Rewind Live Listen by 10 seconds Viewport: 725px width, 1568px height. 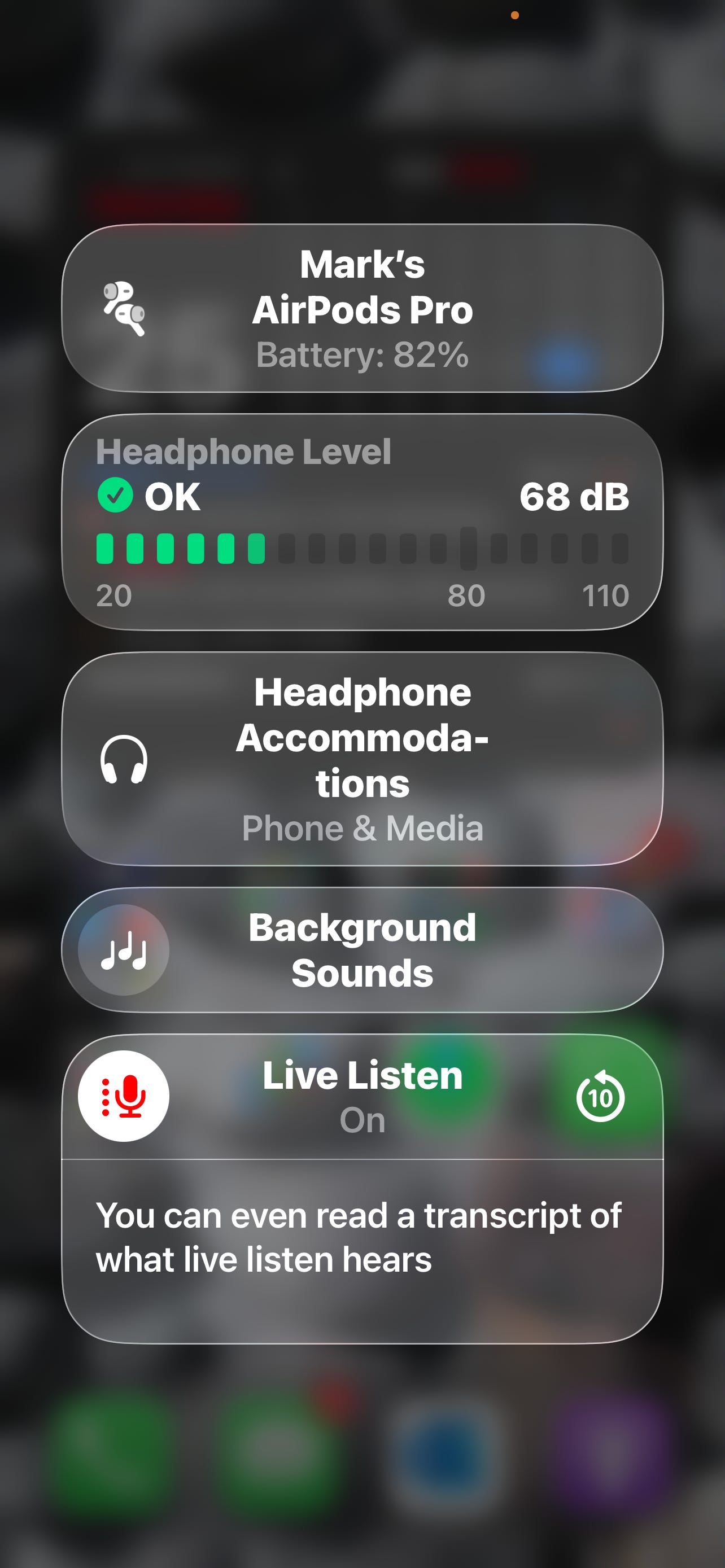click(600, 1096)
